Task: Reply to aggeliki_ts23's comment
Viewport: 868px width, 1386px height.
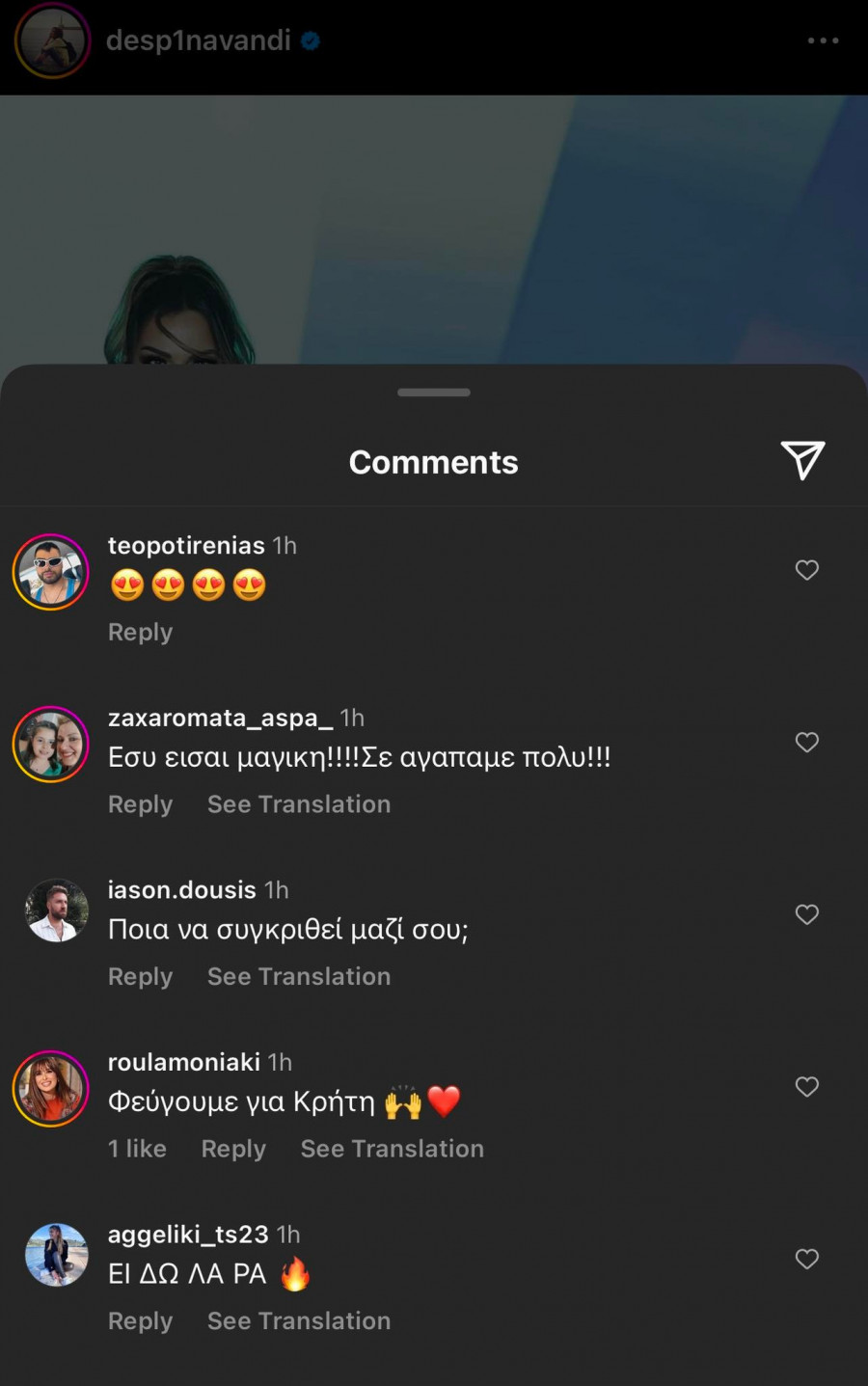Action: click(140, 1321)
